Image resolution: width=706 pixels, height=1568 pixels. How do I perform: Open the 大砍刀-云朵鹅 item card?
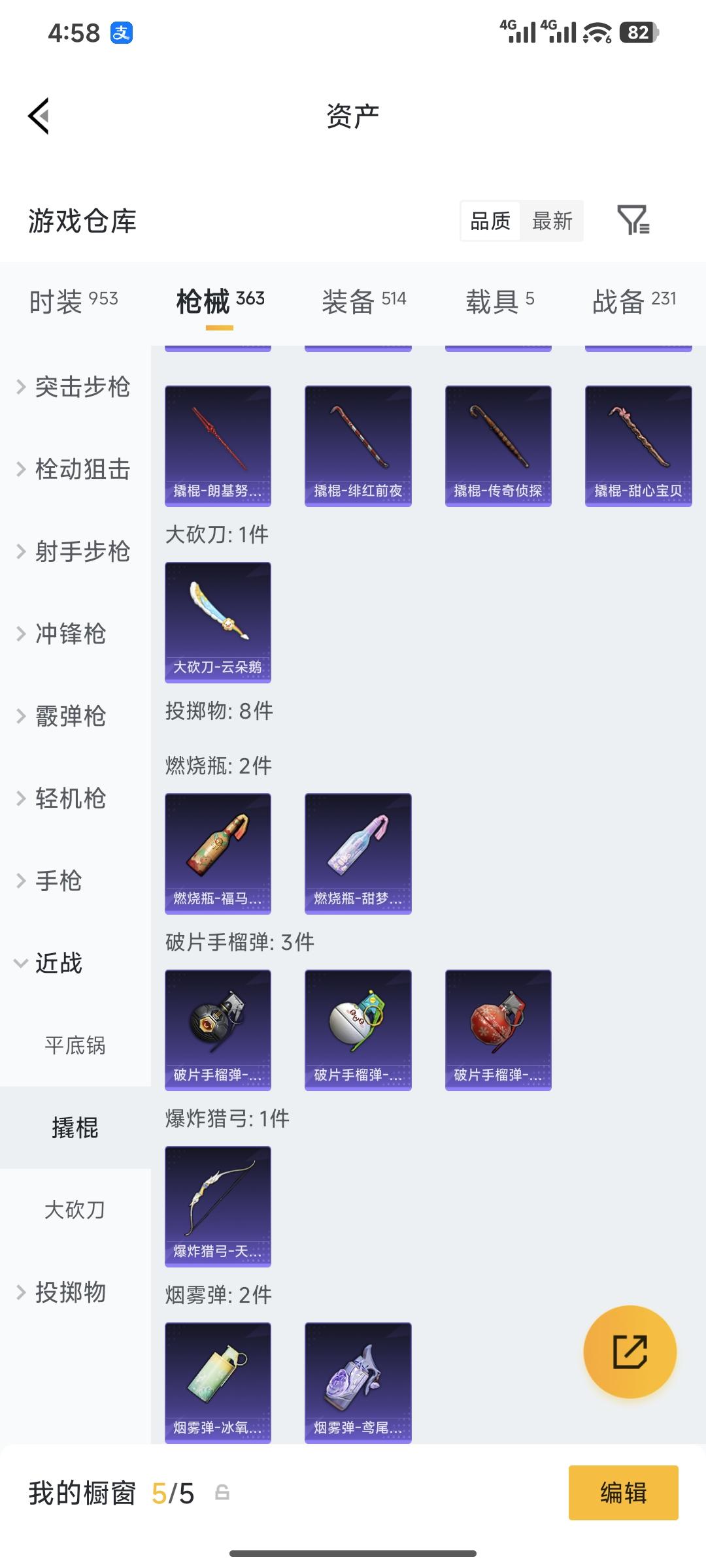(218, 622)
